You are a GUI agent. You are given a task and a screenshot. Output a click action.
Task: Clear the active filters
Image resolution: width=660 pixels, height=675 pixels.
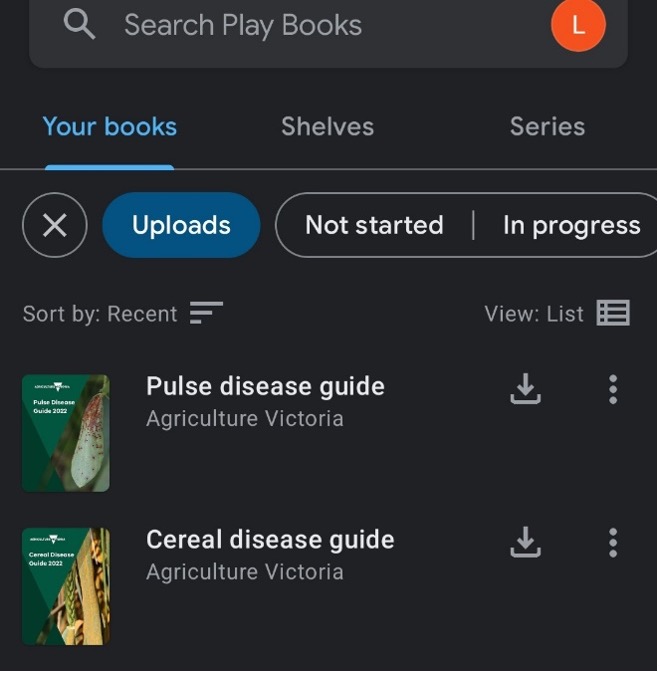pos(55,225)
